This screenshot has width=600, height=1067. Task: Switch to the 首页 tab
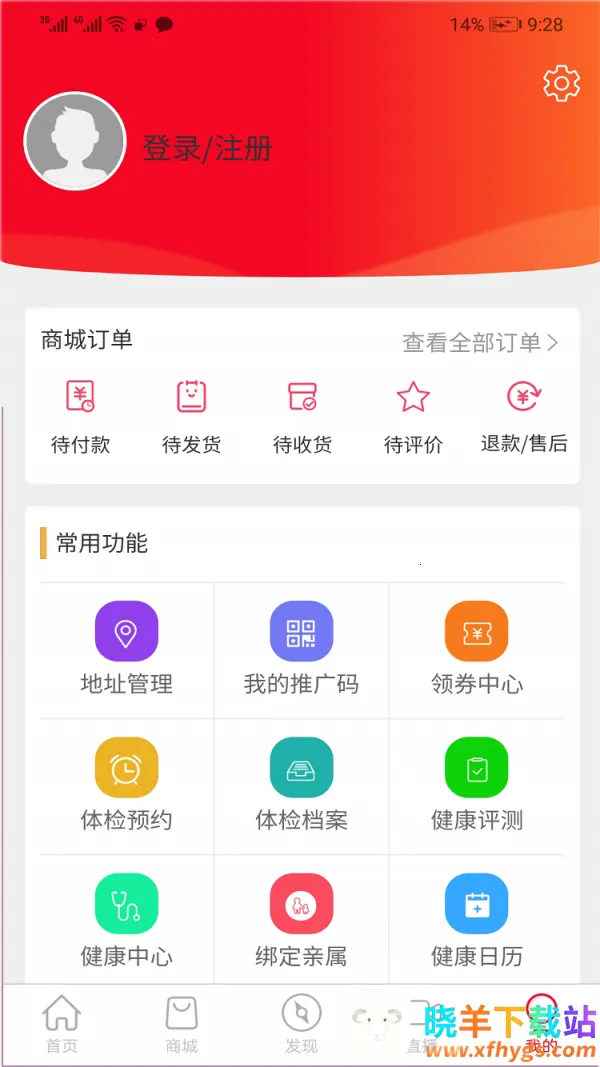click(61, 1025)
